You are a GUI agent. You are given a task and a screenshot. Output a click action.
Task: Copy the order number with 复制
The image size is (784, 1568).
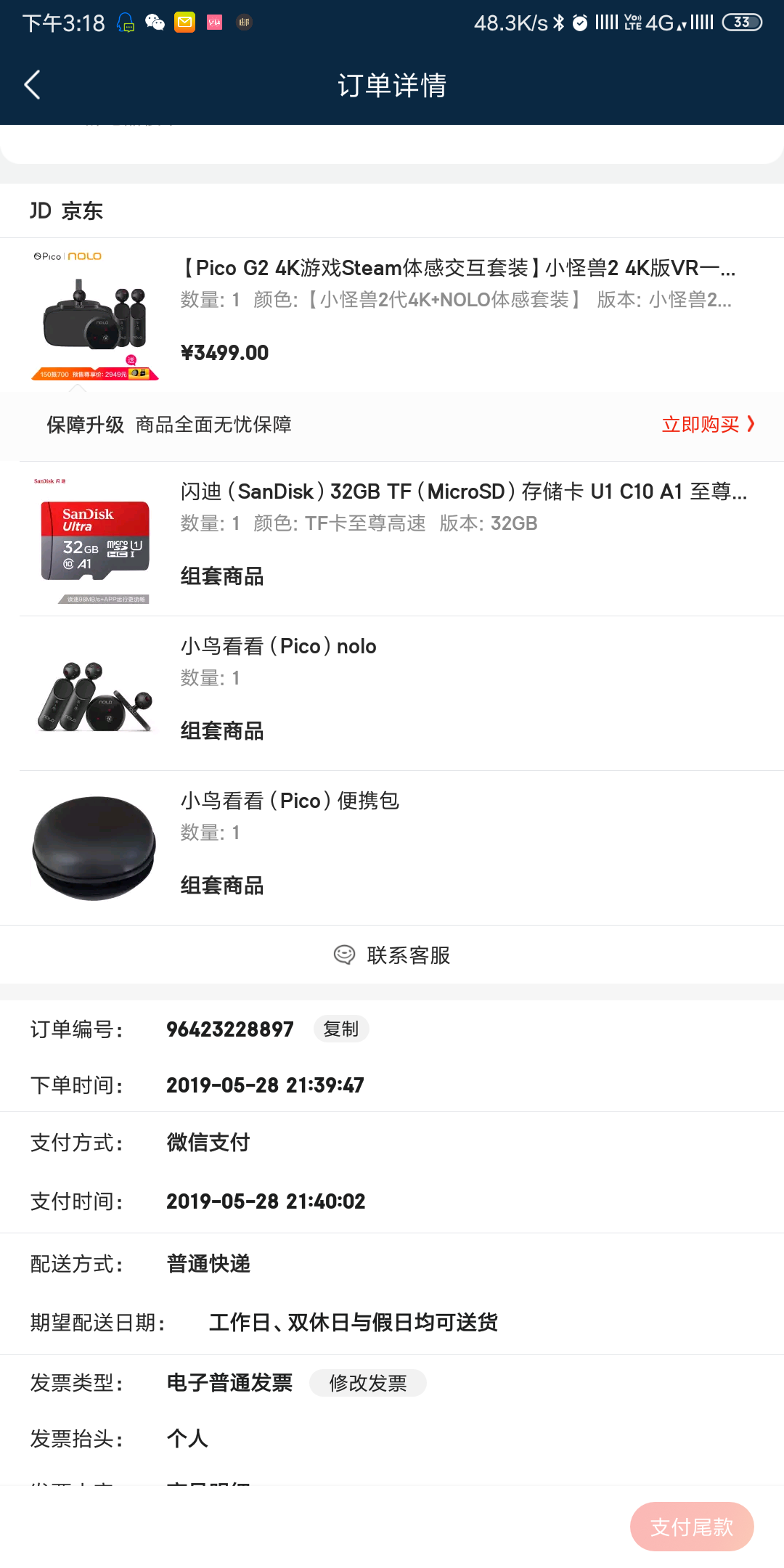tap(341, 1029)
